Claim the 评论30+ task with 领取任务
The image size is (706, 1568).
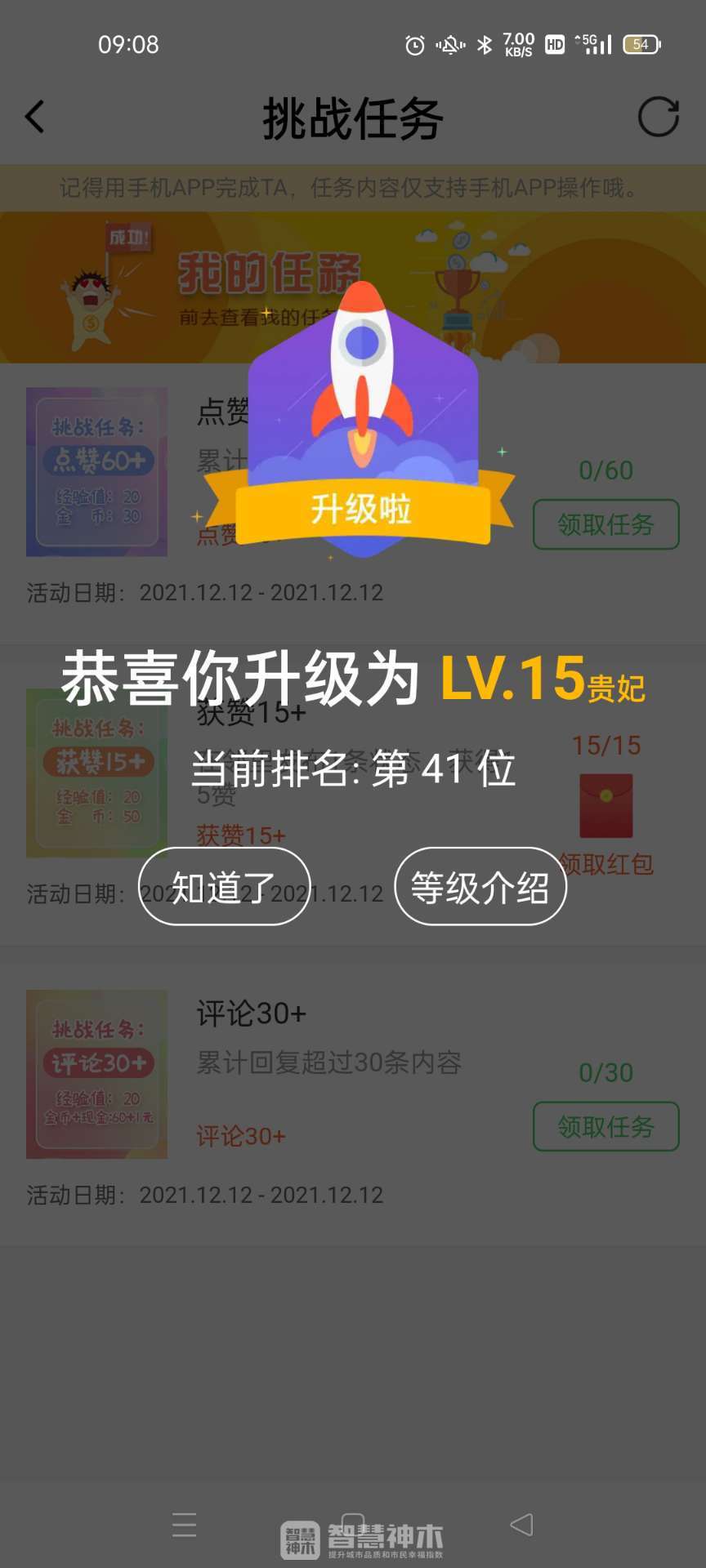(x=605, y=1127)
